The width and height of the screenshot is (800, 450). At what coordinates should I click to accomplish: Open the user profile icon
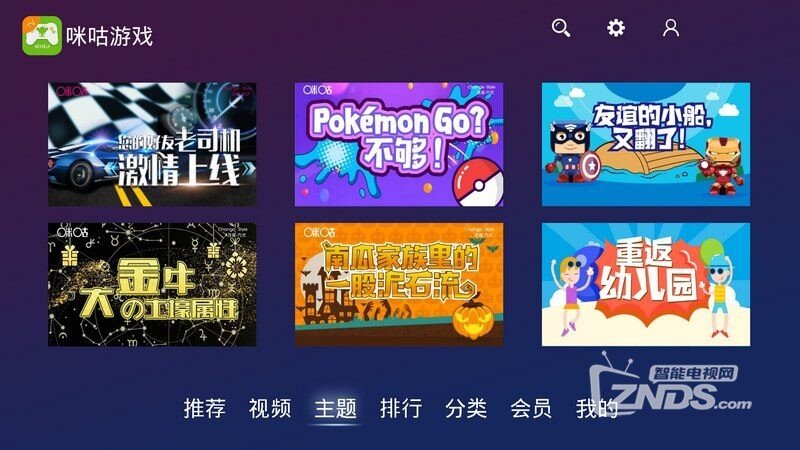[x=671, y=28]
